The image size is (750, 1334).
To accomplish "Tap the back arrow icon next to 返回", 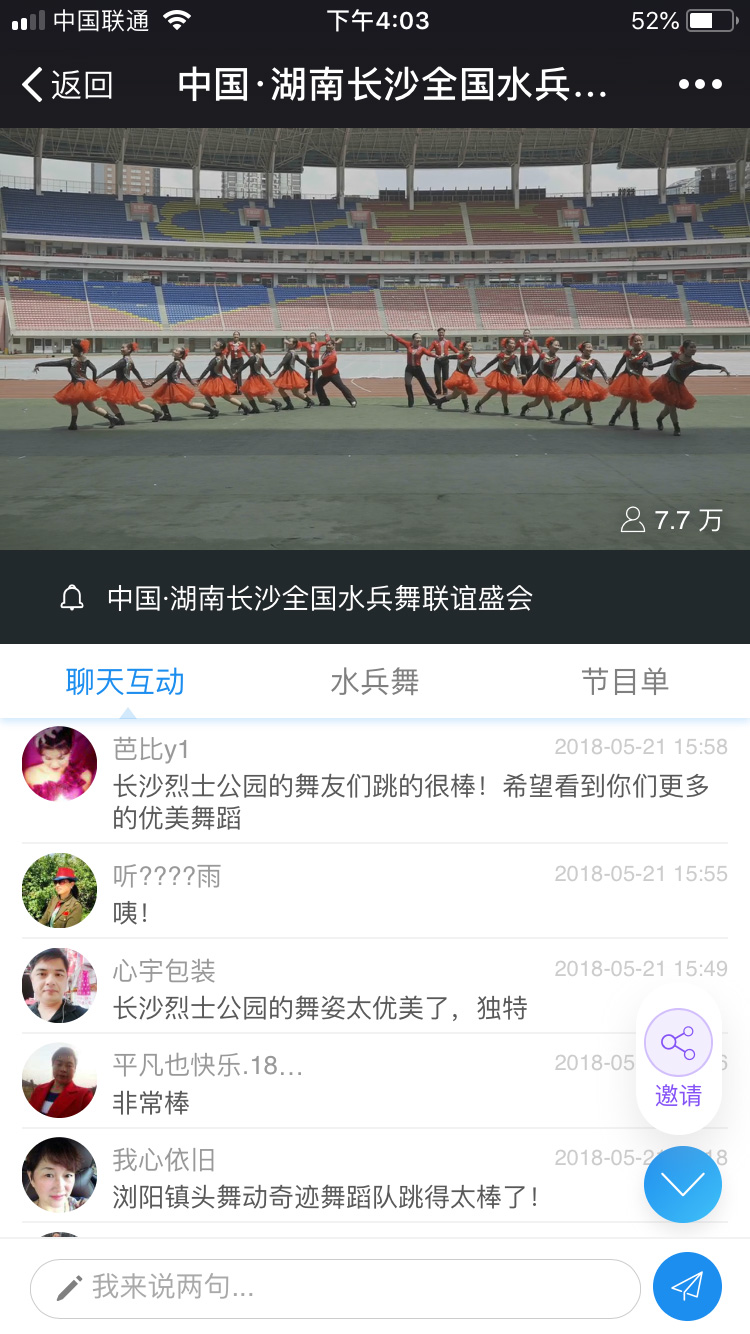I will coord(29,84).
